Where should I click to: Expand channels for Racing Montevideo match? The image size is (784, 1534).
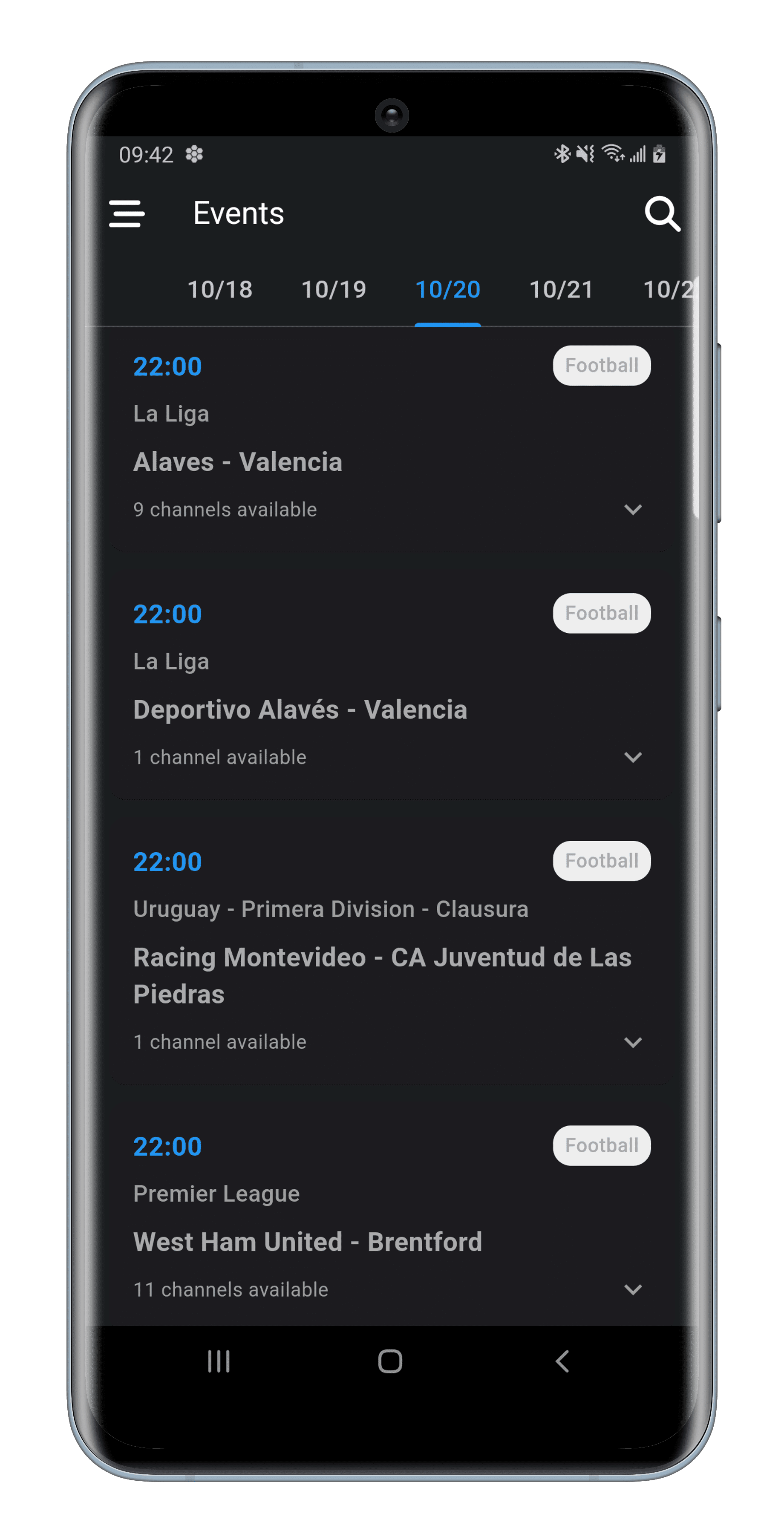(x=633, y=1042)
